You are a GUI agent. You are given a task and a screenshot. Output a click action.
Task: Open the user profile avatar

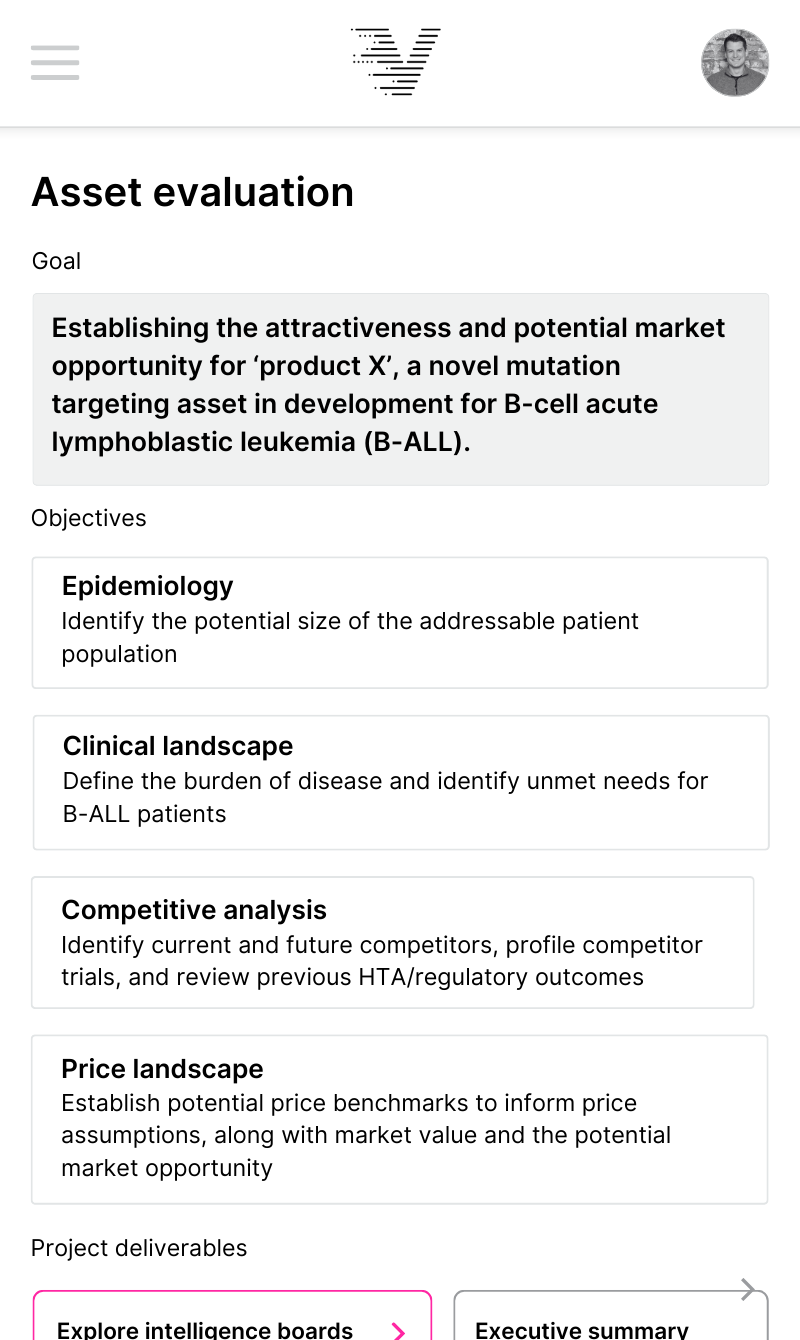click(735, 62)
